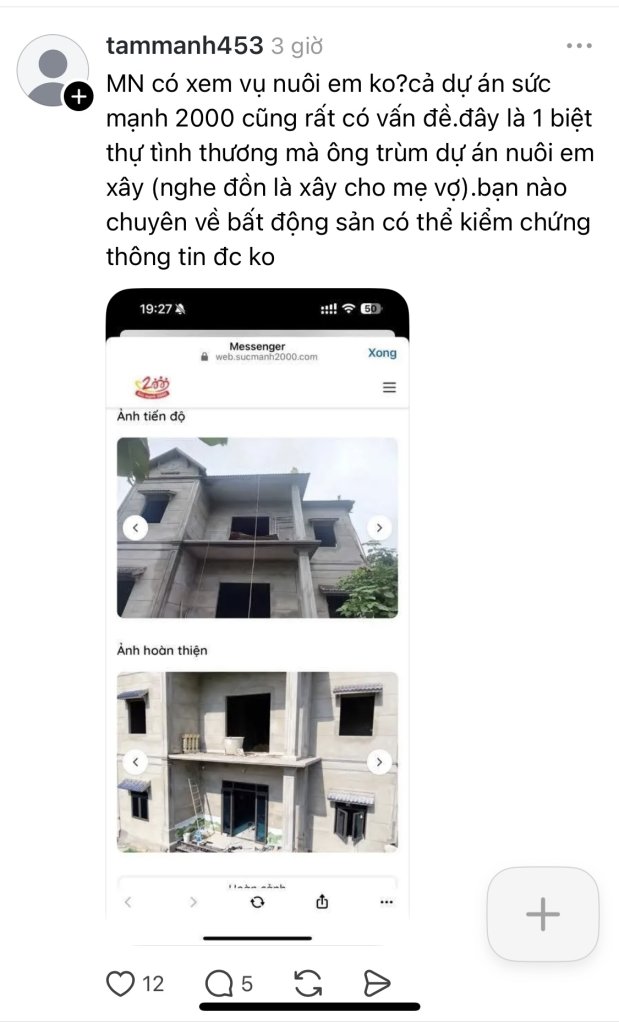Open the post overflow menu
Image resolution: width=619 pixels, height=1024 pixels.
579,46
